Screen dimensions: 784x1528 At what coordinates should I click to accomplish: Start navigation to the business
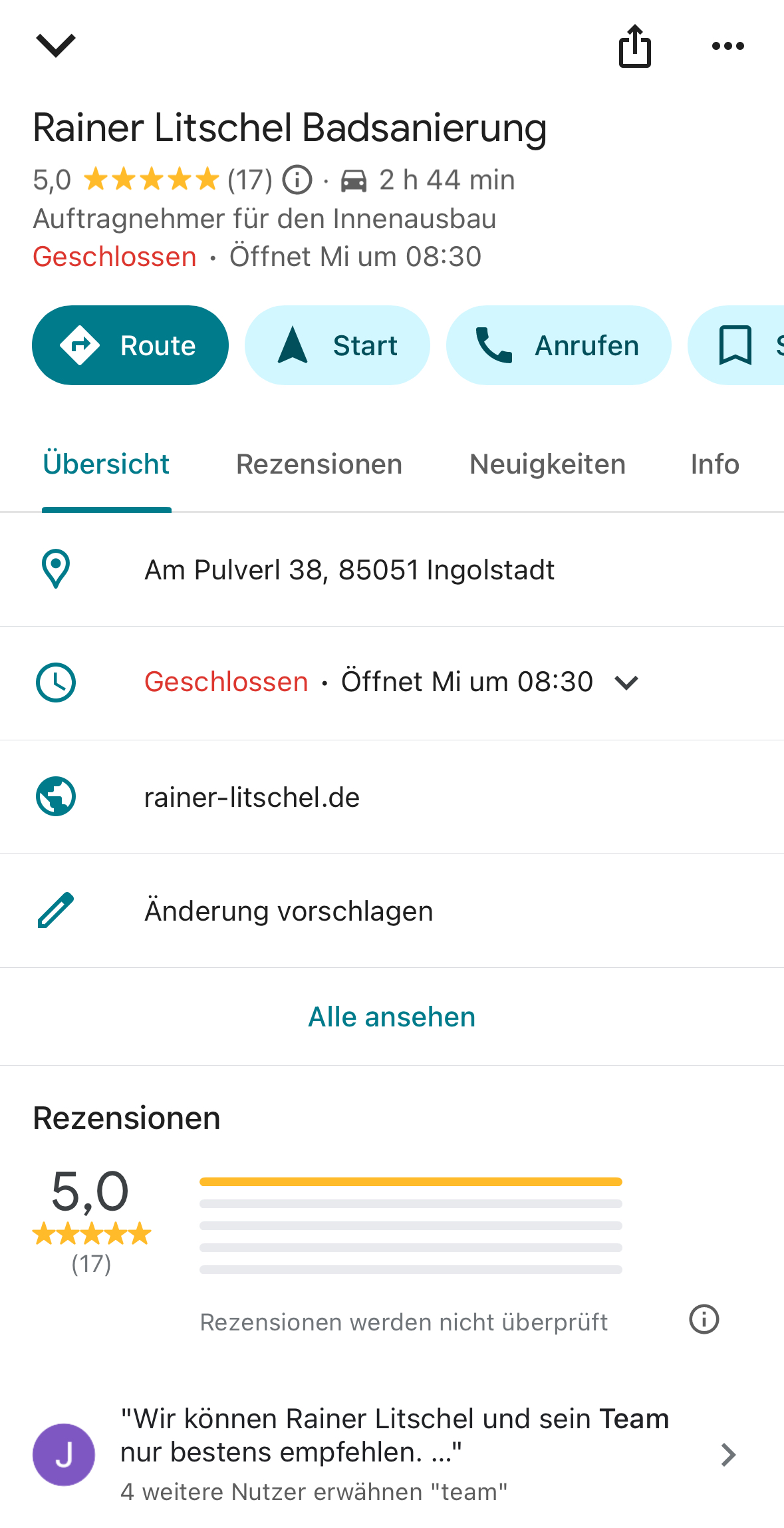point(337,345)
